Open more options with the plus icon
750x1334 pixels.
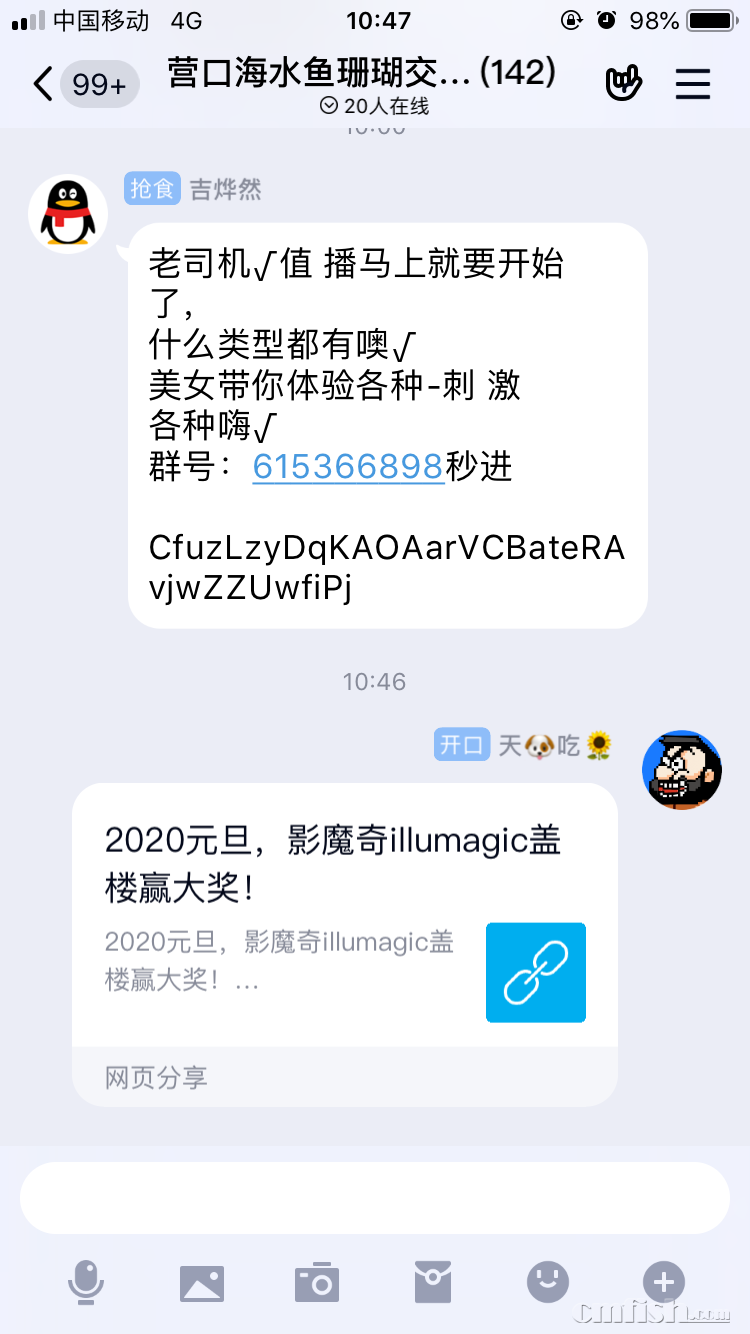click(x=663, y=1282)
